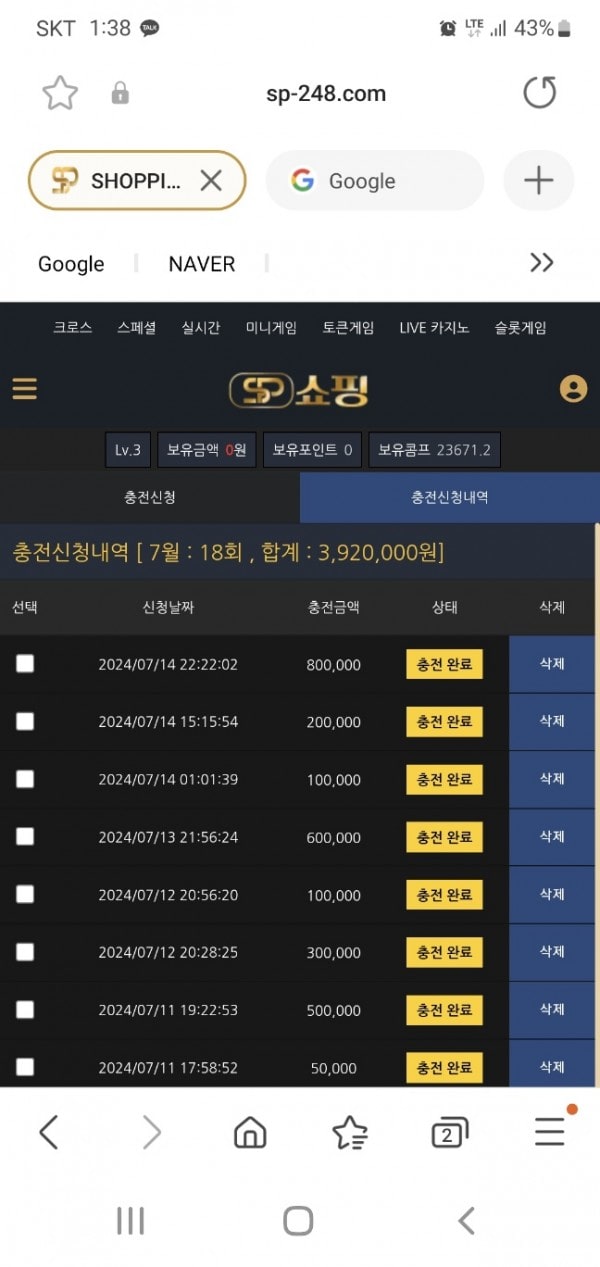Screen dimensions: 600x1267
Task: Tick the checkbox for the 600,000 charge
Action: pos(25,837)
